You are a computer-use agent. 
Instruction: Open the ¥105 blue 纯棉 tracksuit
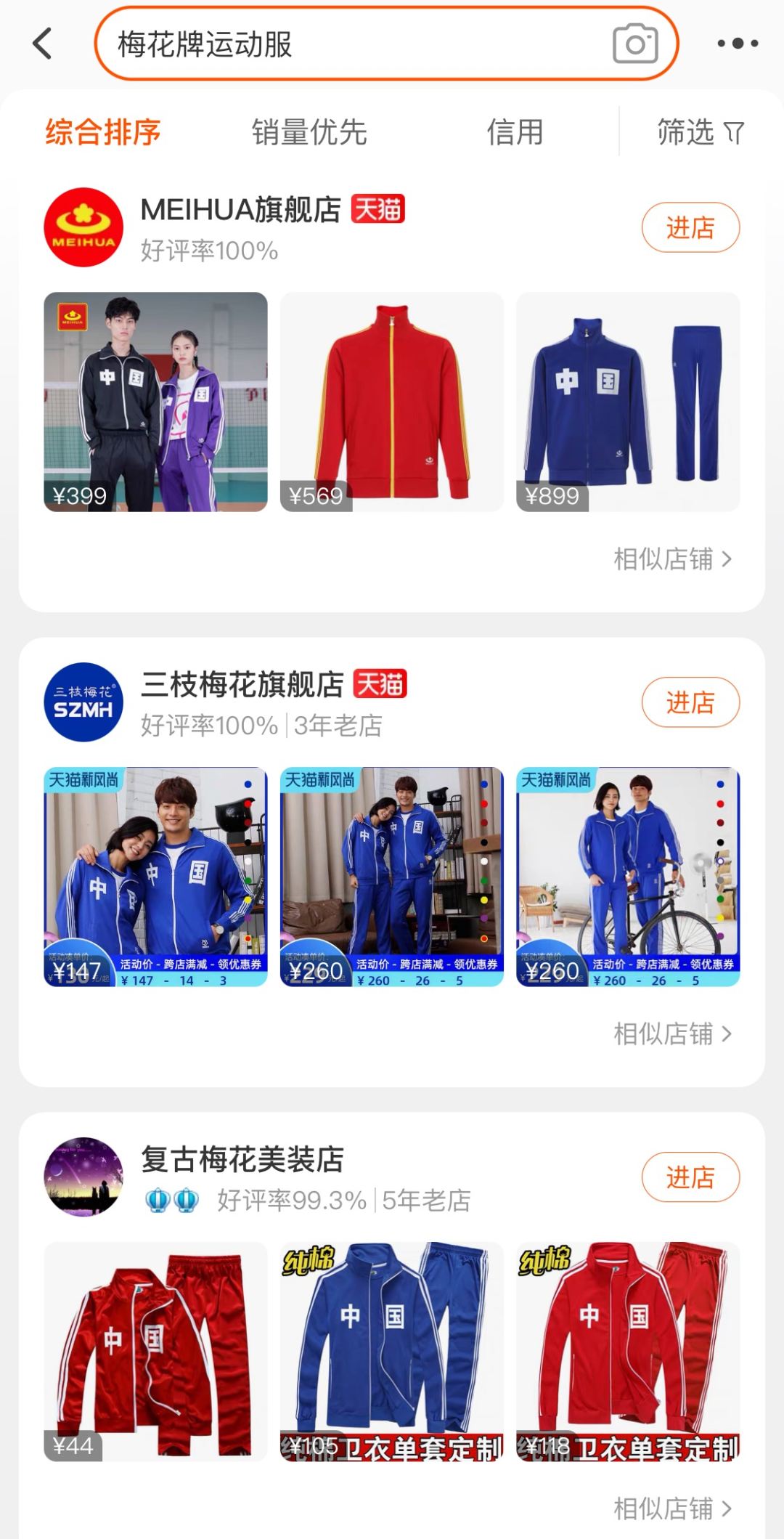392,1351
